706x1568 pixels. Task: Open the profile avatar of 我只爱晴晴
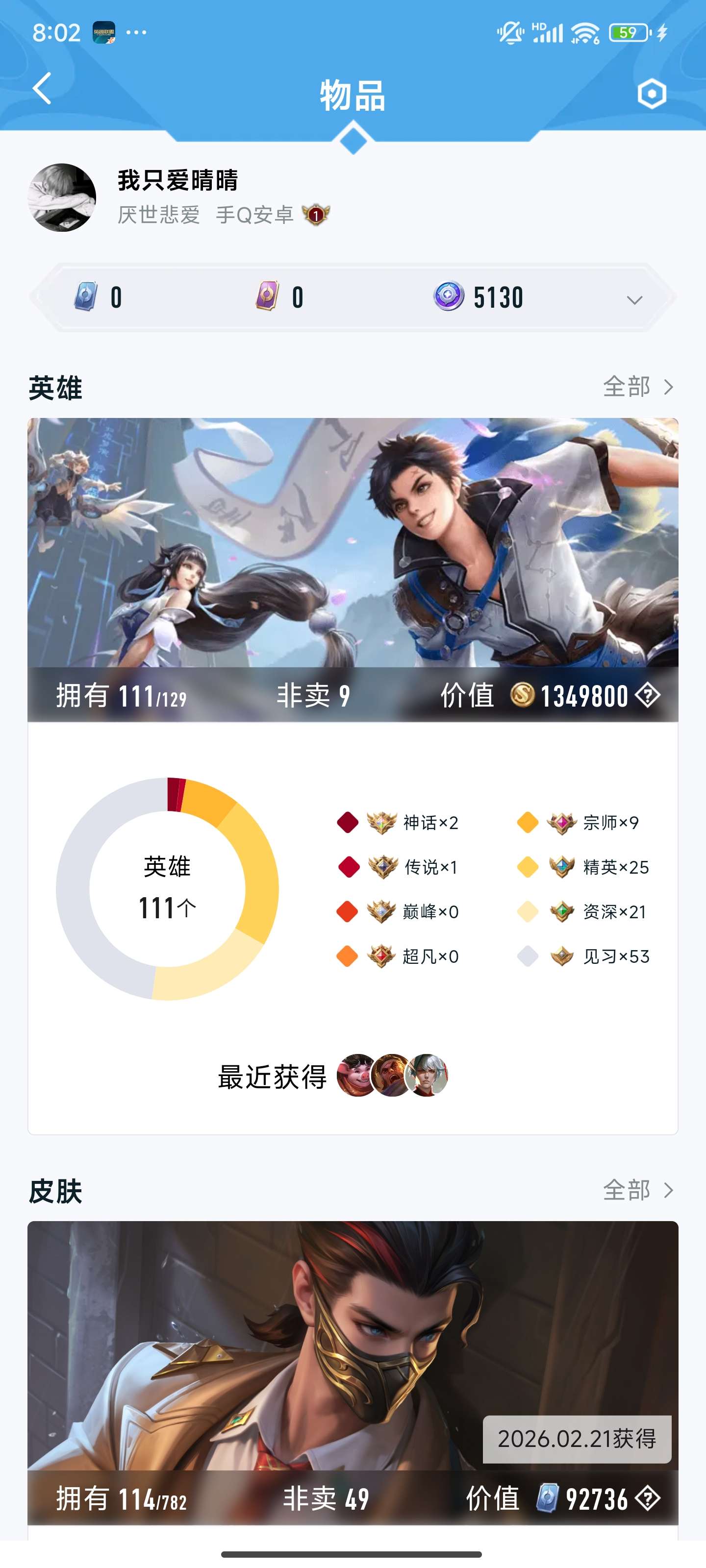click(62, 197)
